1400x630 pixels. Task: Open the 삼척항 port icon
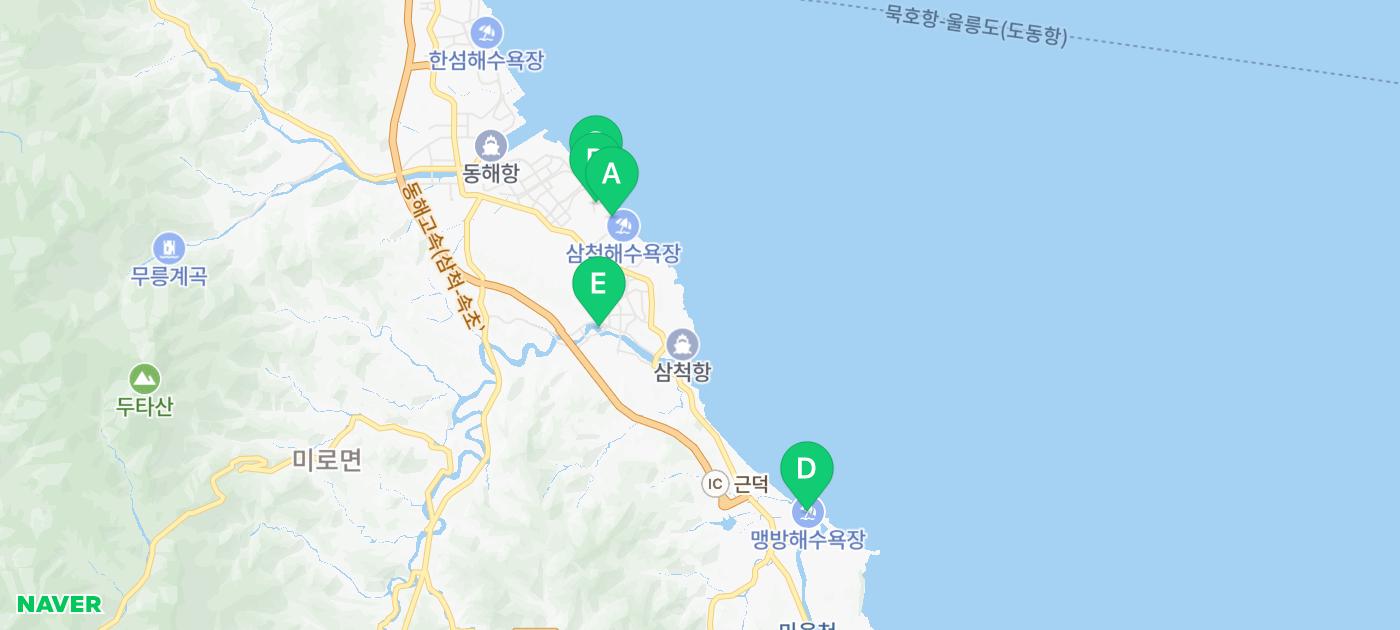point(682,345)
